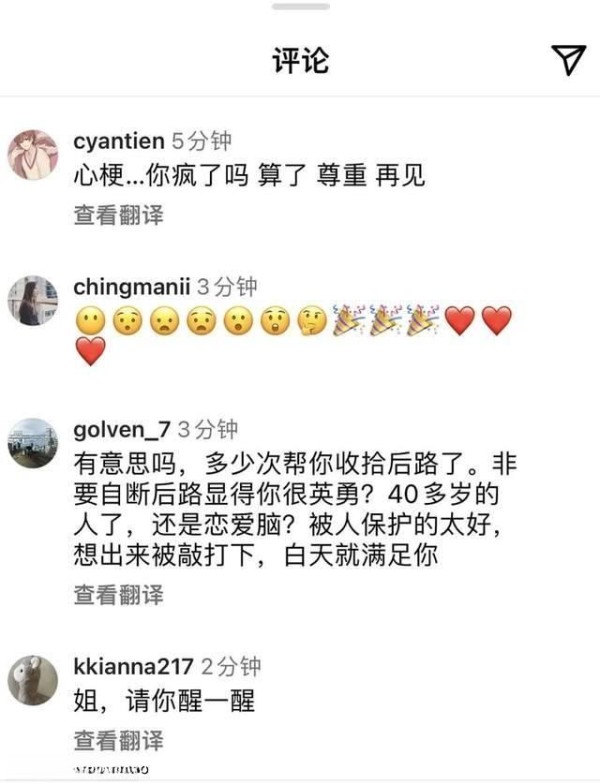View translation of cyantien's comment
Viewport: 600px width, 784px height.
(118, 214)
